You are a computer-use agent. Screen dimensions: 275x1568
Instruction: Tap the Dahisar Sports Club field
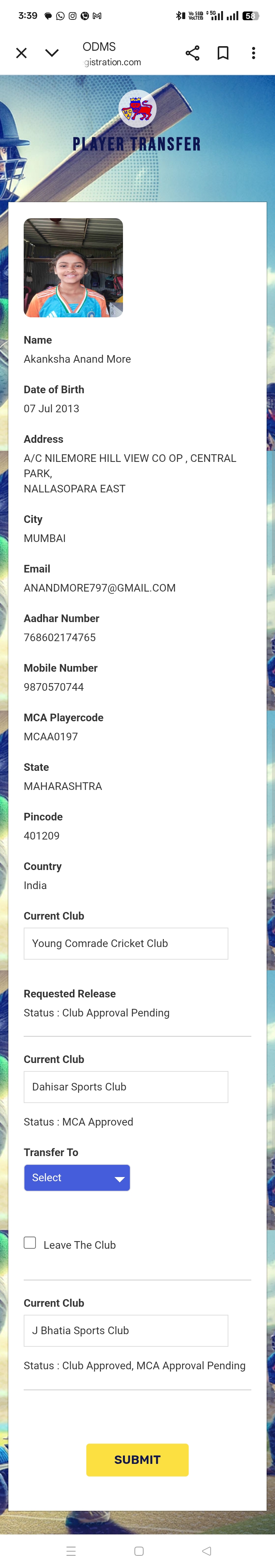[x=126, y=1087]
